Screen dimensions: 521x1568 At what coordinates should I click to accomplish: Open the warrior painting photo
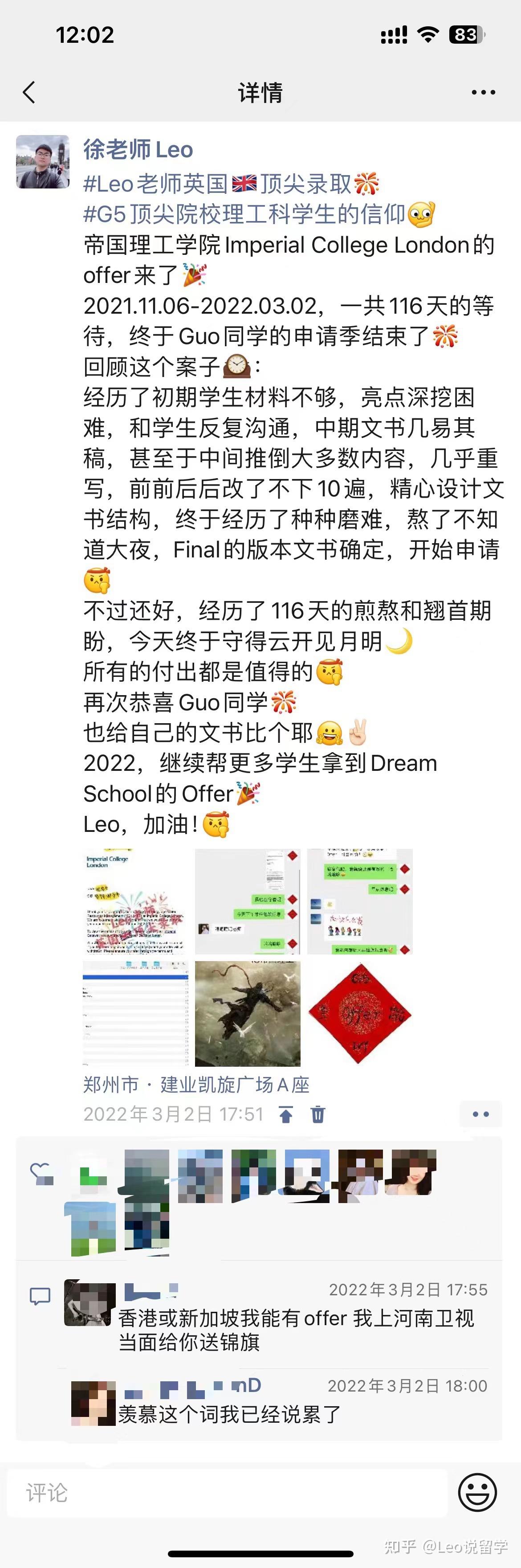coord(247,1014)
